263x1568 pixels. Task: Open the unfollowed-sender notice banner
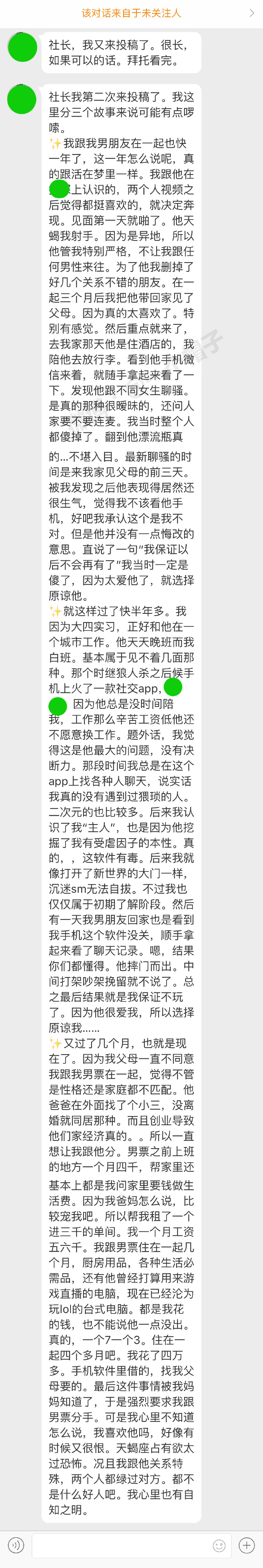[x=131, y=13]
